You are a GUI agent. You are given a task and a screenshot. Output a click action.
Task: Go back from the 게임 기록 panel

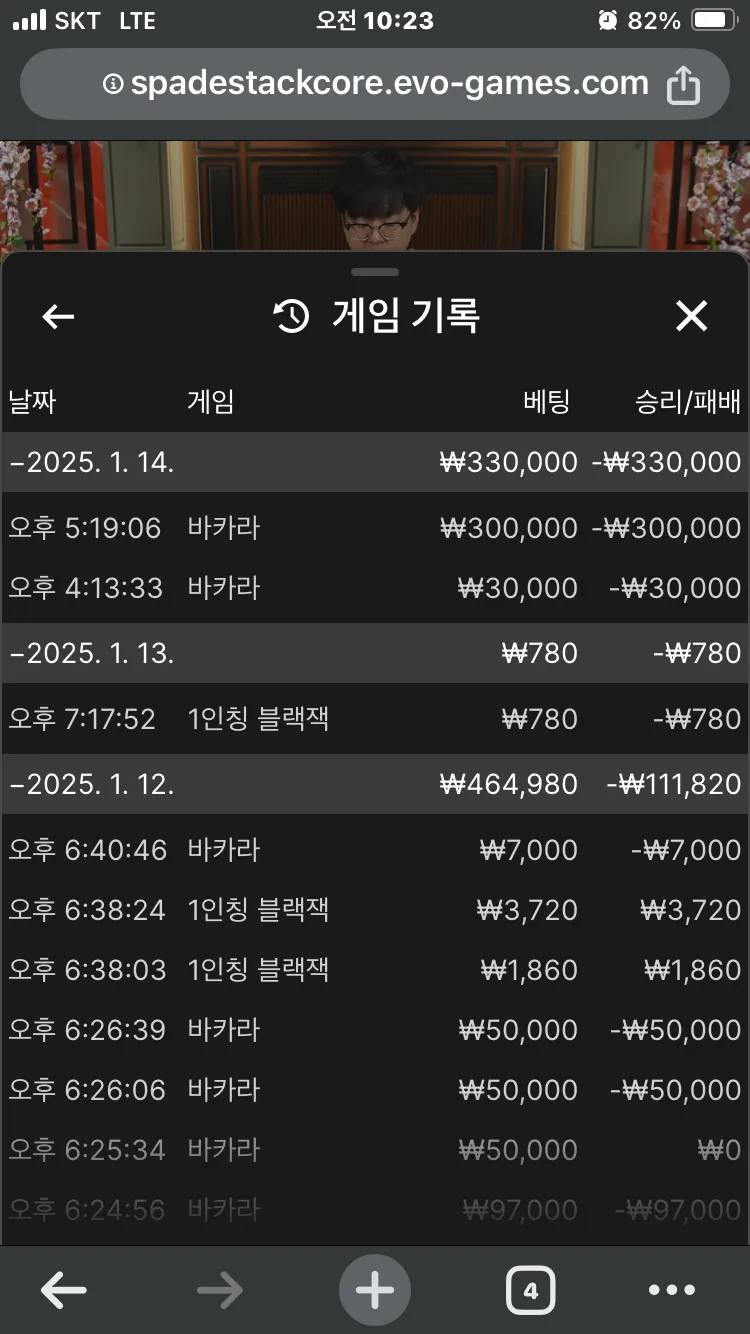click(58, 317)
